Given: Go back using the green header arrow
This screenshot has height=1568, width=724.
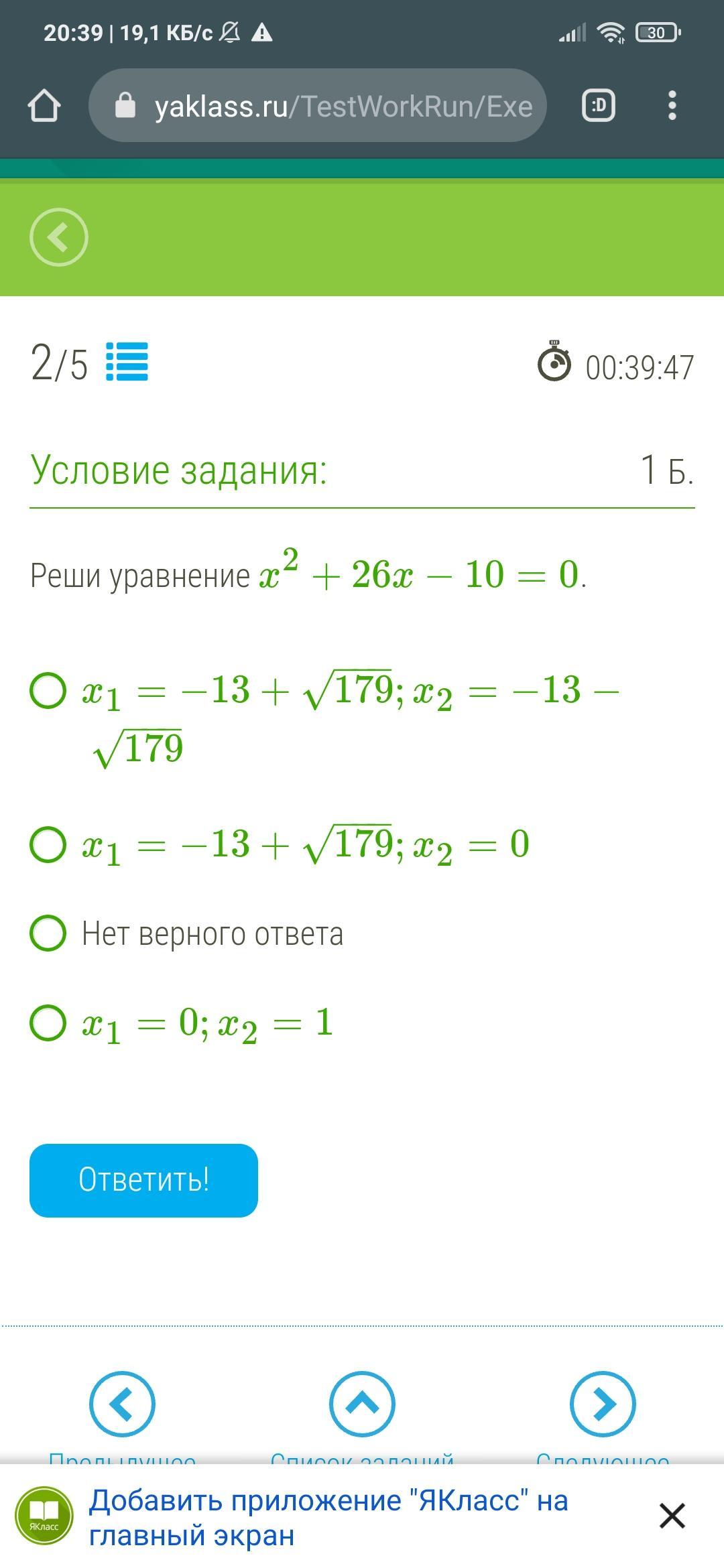Looking at the screenshot, I should (59, 237).
